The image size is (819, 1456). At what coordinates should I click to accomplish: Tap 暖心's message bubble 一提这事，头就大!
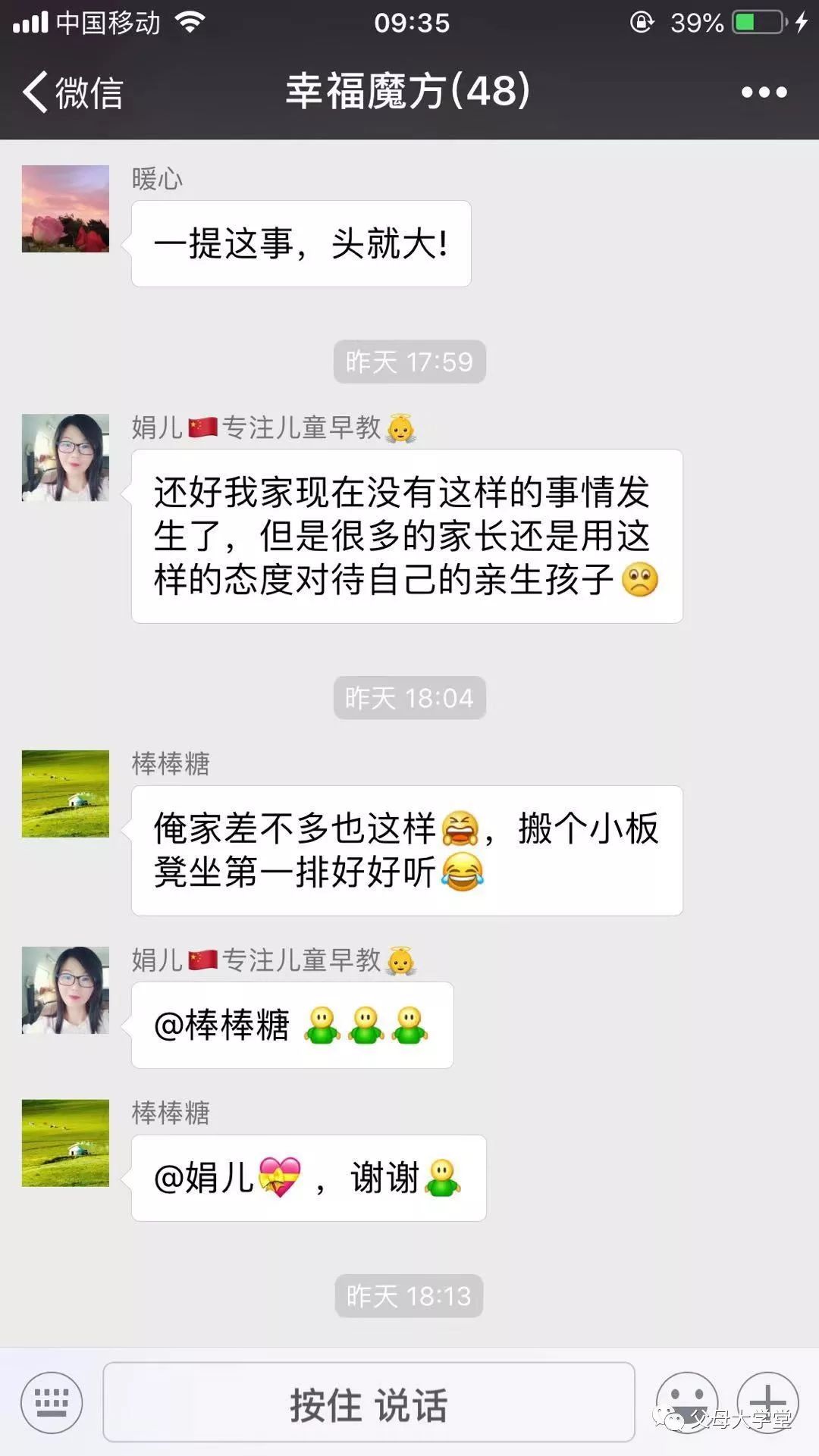click(301, 243)
